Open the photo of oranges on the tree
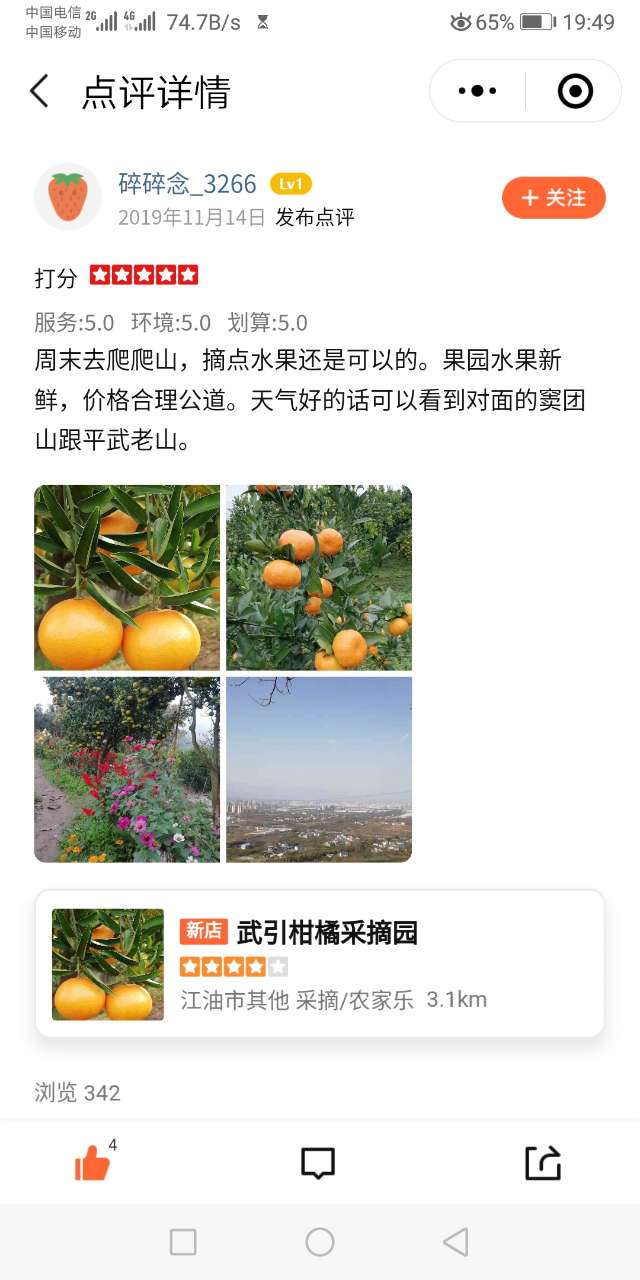The height and width of the screenshot is (1280, 640). pyautogui.click(x=319, y=577)
